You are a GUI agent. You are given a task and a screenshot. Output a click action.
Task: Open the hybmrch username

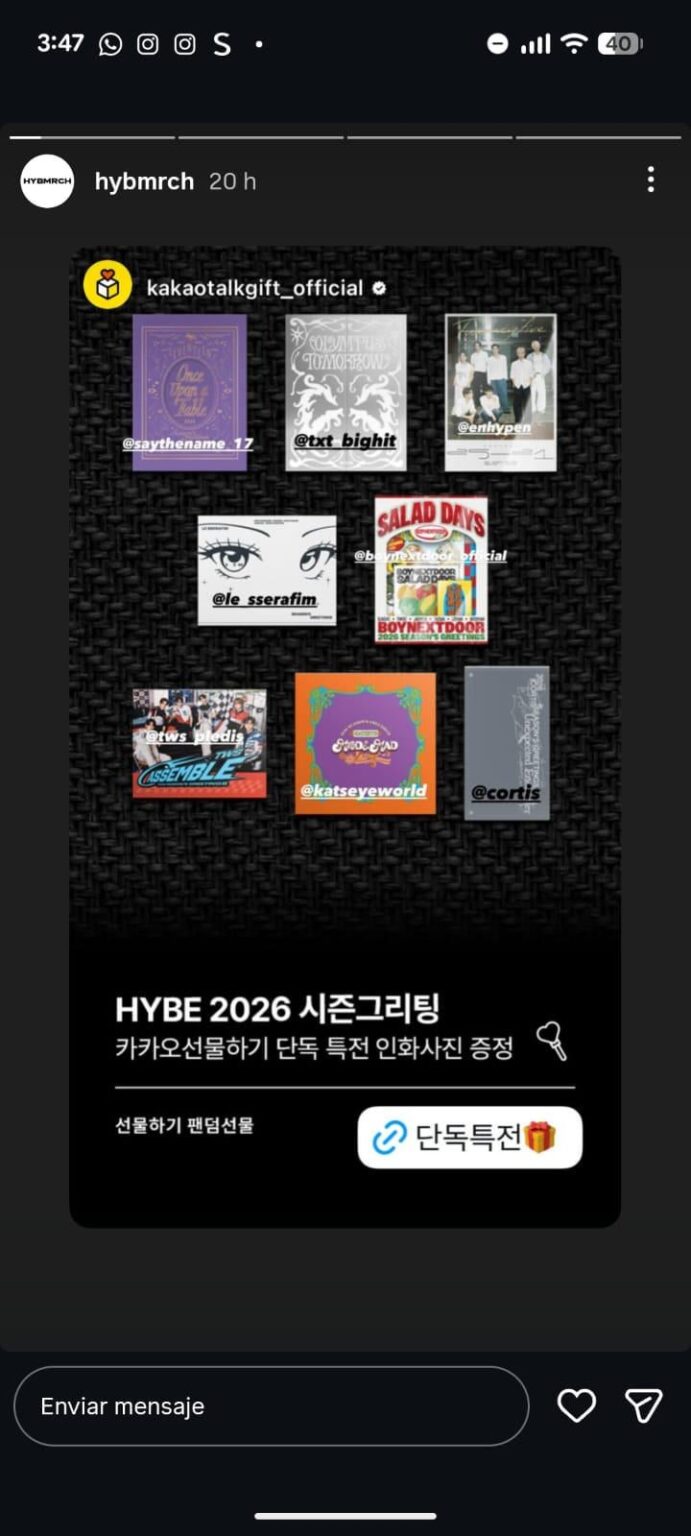click(x=144, y=181)
